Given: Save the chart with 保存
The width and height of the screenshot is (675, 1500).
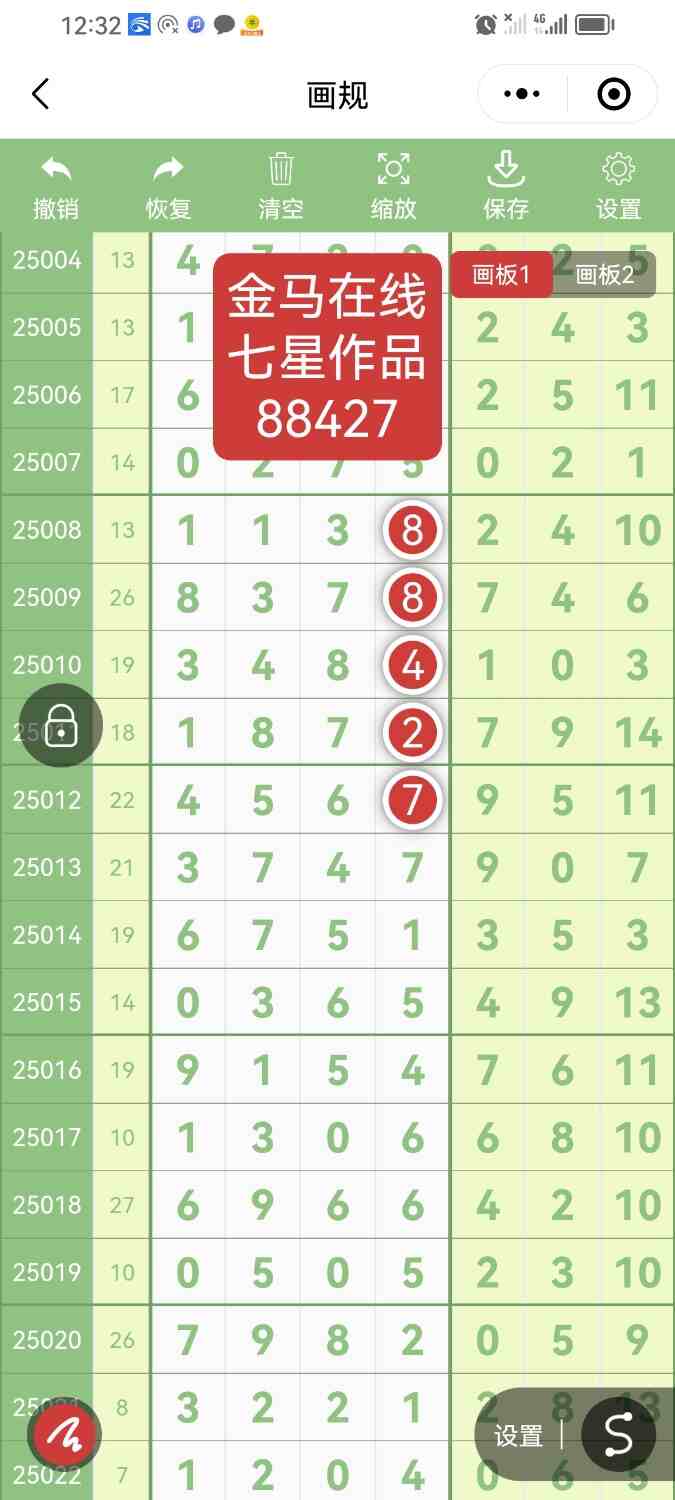Looking at the screenshot, I should pos(506,187).
